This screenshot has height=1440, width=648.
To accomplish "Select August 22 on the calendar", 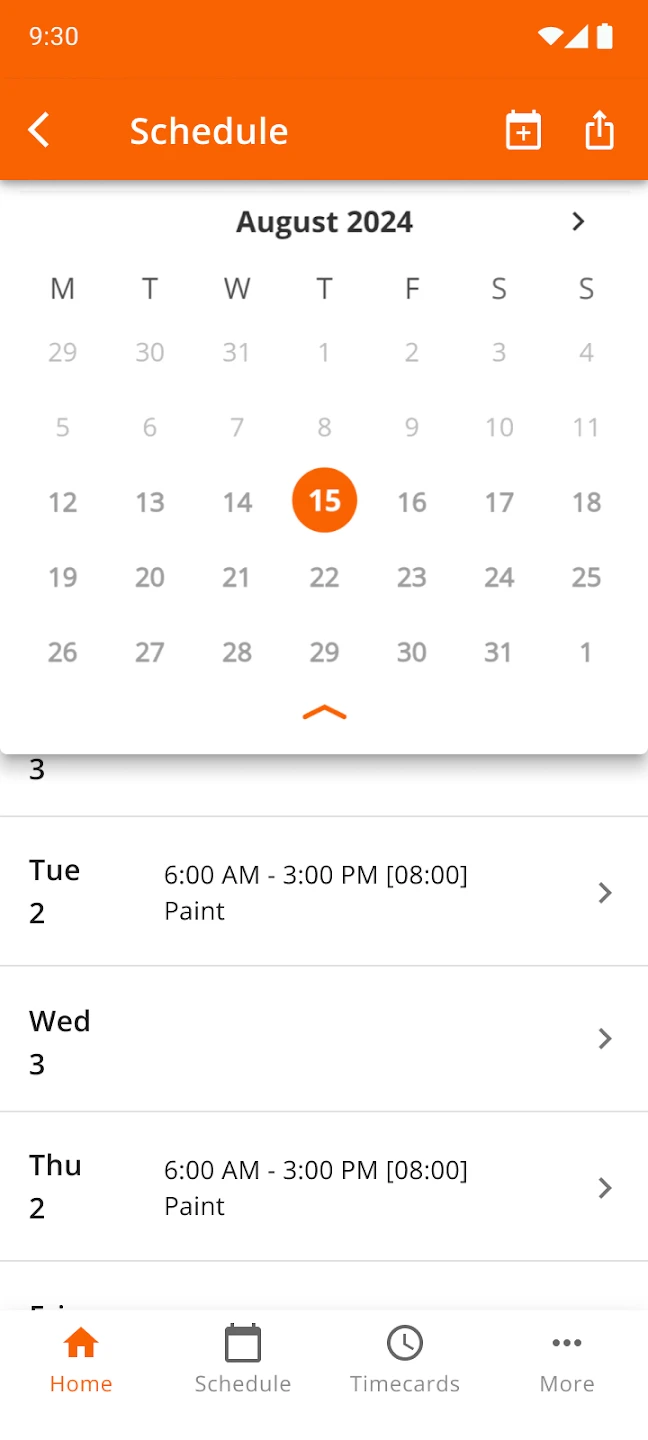I will click(324, 577).
